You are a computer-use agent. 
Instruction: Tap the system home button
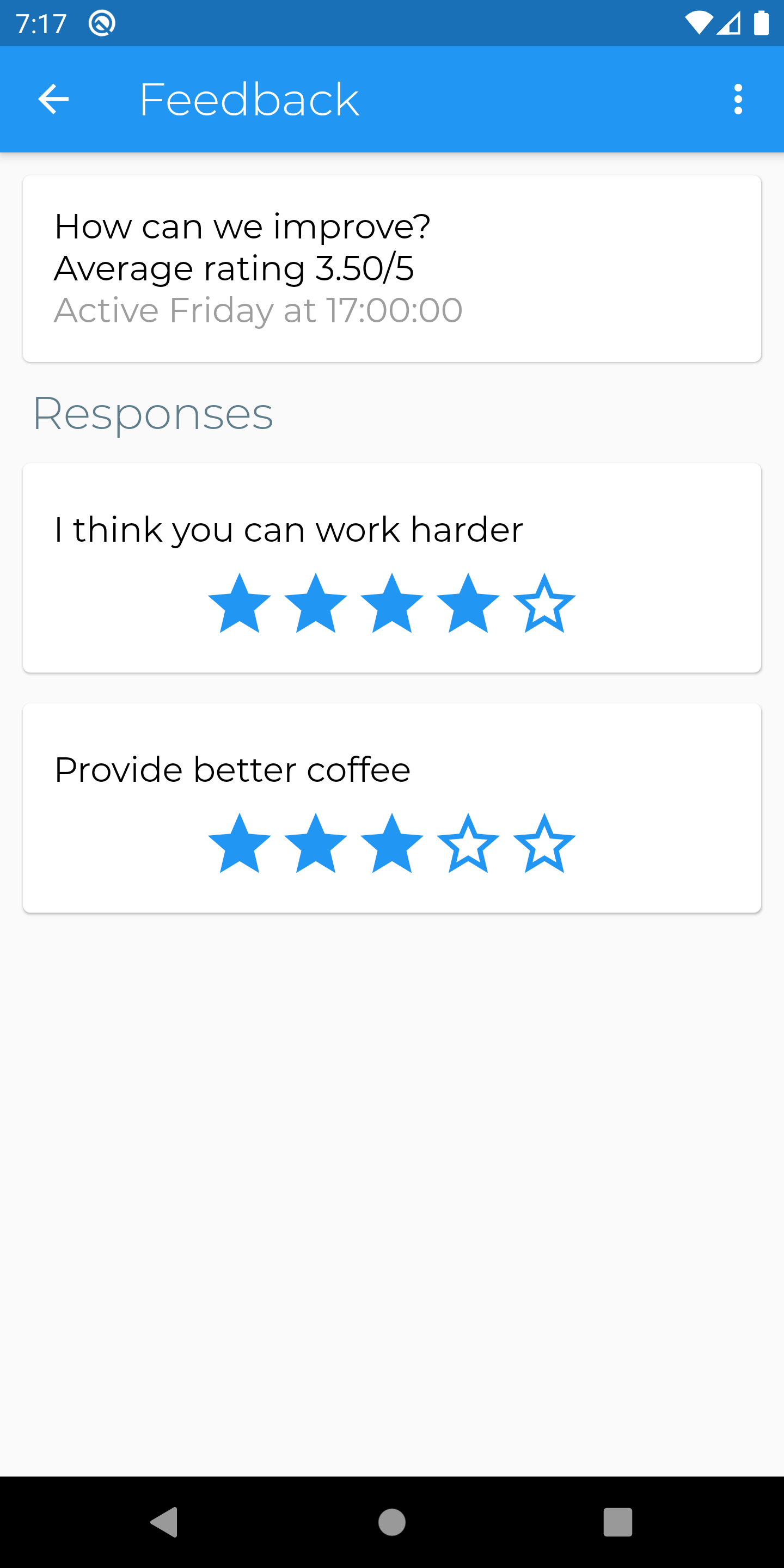(x=392, y=1522)
